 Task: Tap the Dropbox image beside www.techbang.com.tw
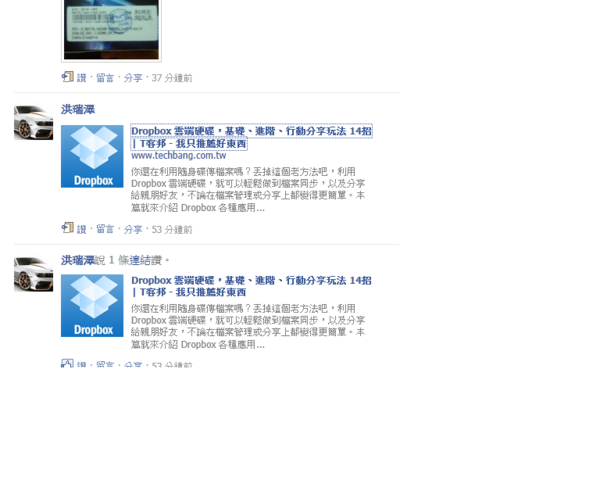point(92,156)
